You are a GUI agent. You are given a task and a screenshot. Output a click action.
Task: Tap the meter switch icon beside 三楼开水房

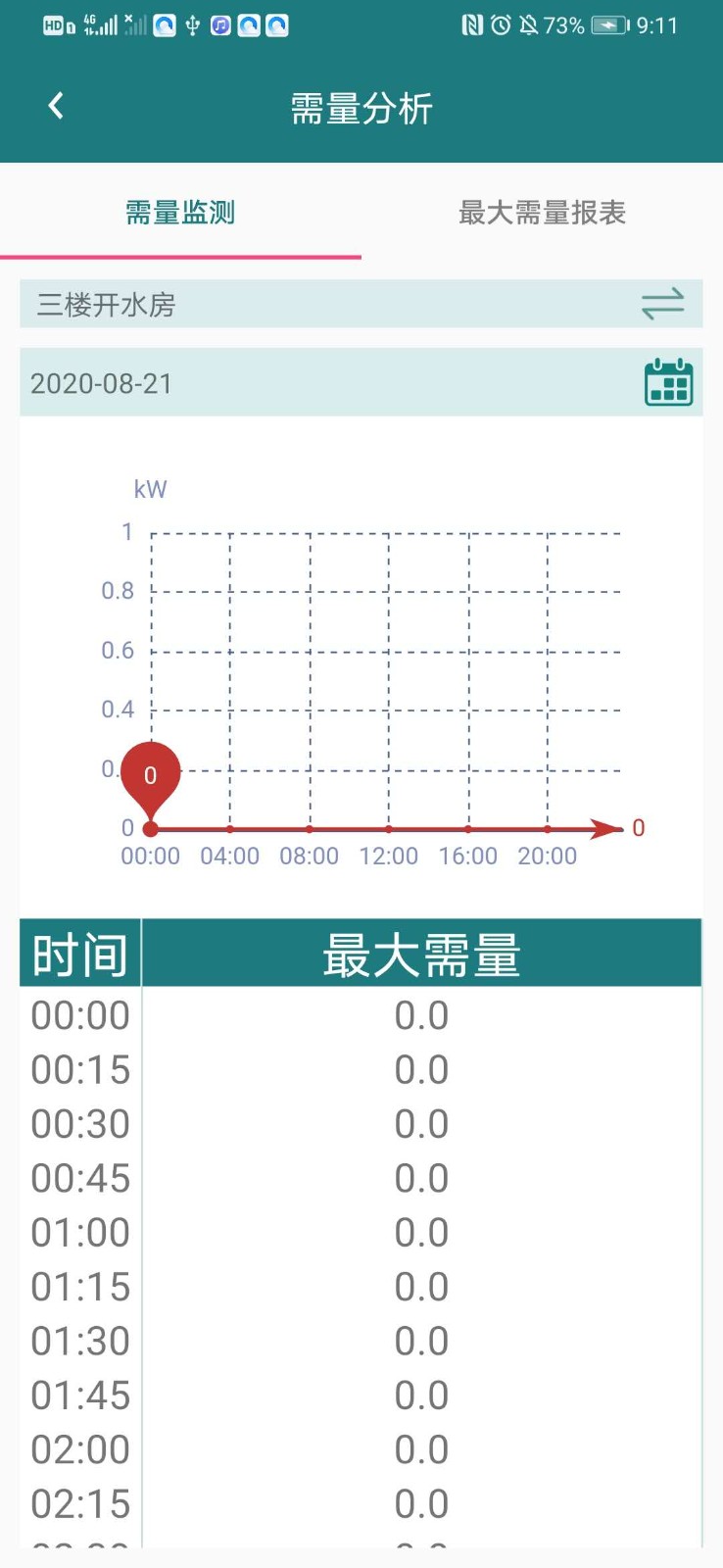point(663,304)
